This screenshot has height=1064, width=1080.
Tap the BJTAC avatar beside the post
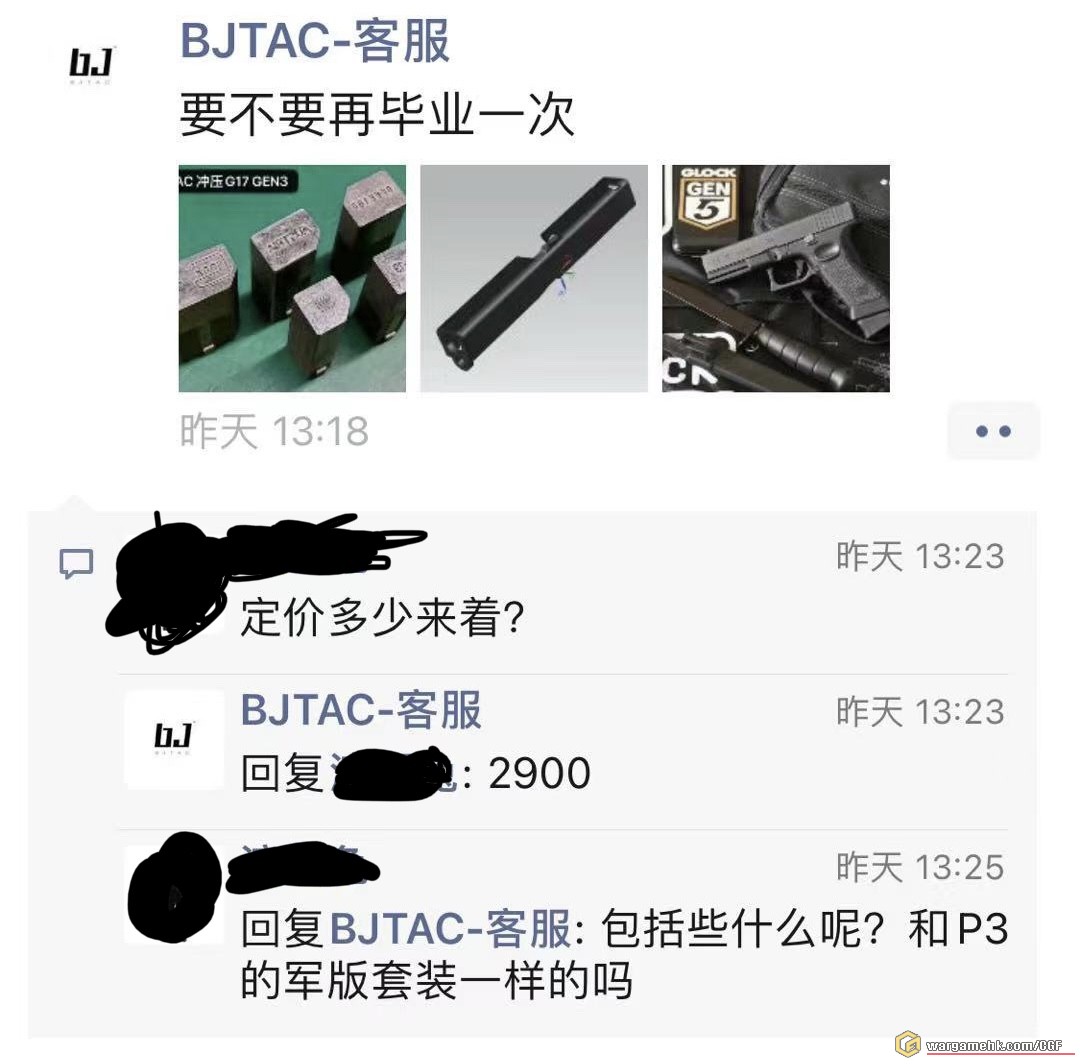91,65
